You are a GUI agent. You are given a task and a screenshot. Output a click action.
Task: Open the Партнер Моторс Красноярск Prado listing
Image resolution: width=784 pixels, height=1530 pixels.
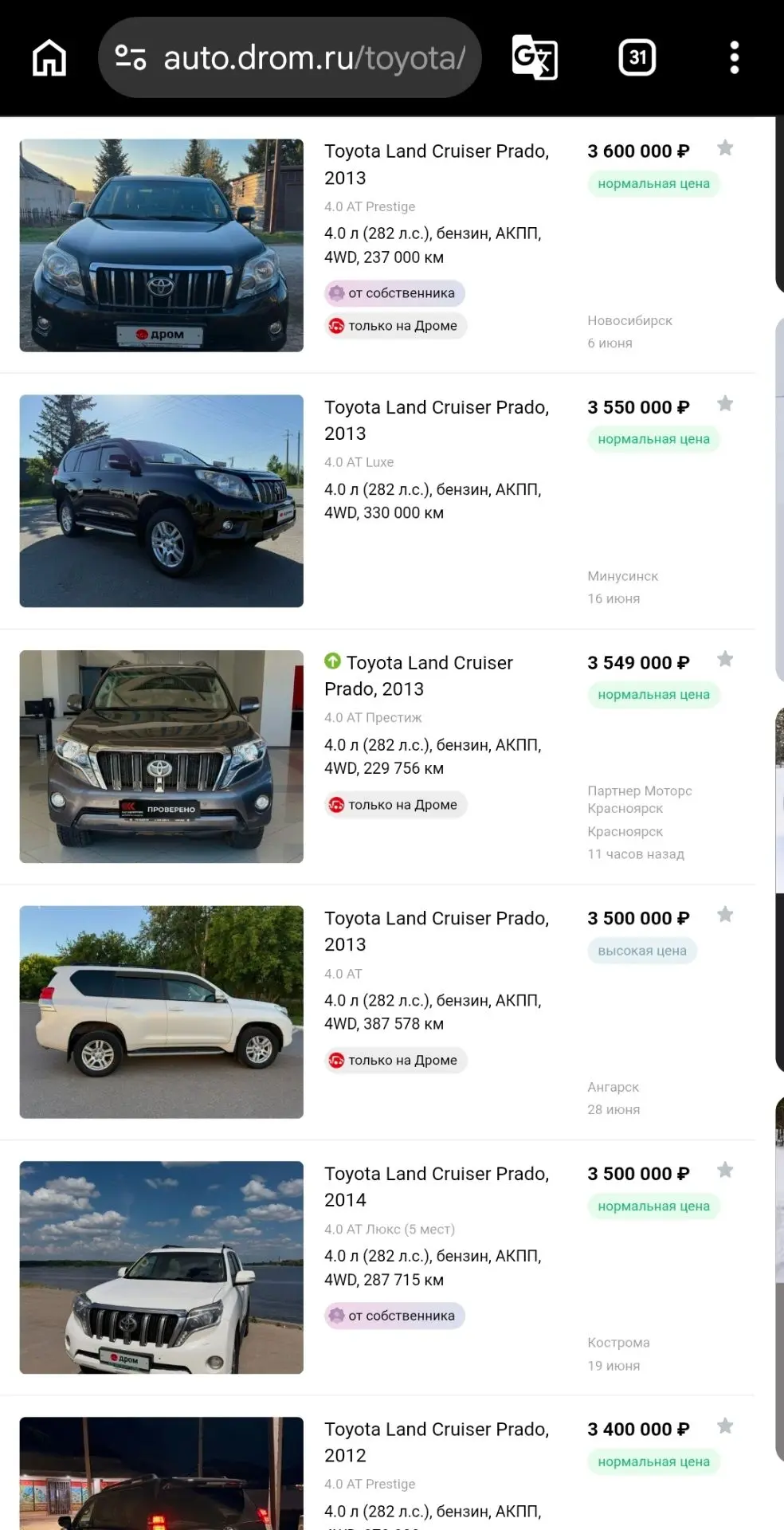tap(418, 676)
